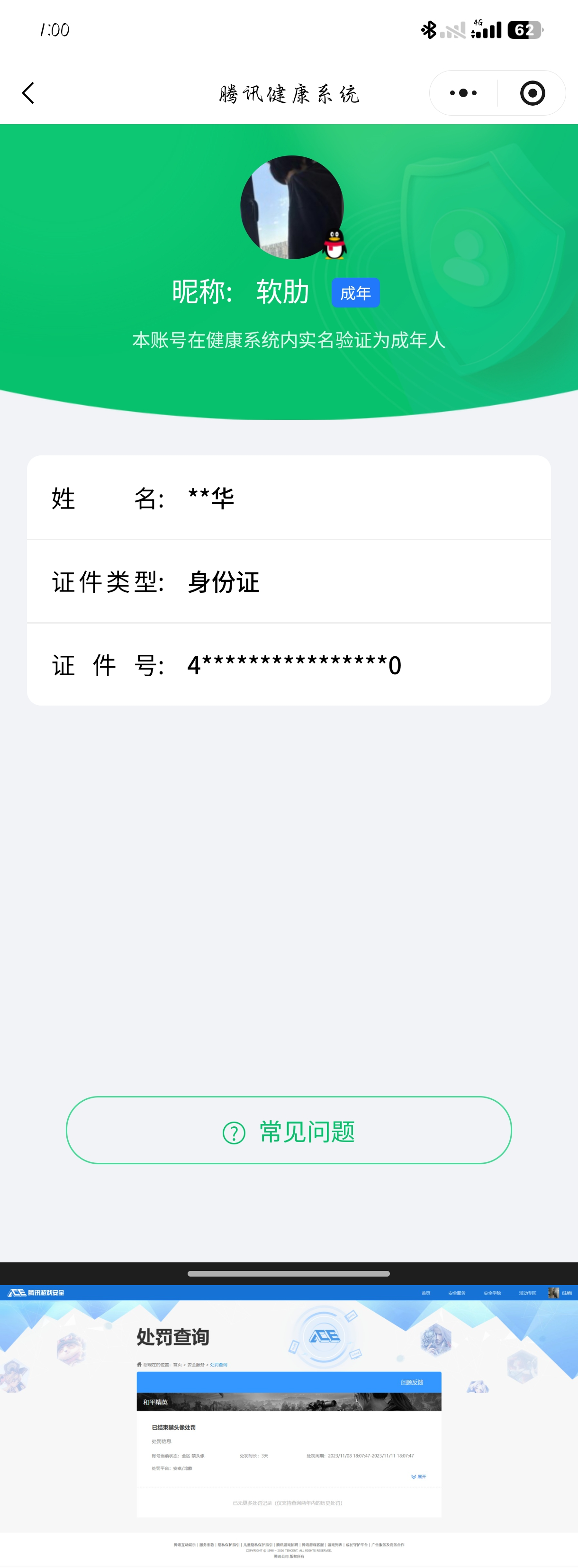This screenshot has height=1568, width=578.
Task: Tap the back arrow to exit the page
Action: [x=27, y=92]
